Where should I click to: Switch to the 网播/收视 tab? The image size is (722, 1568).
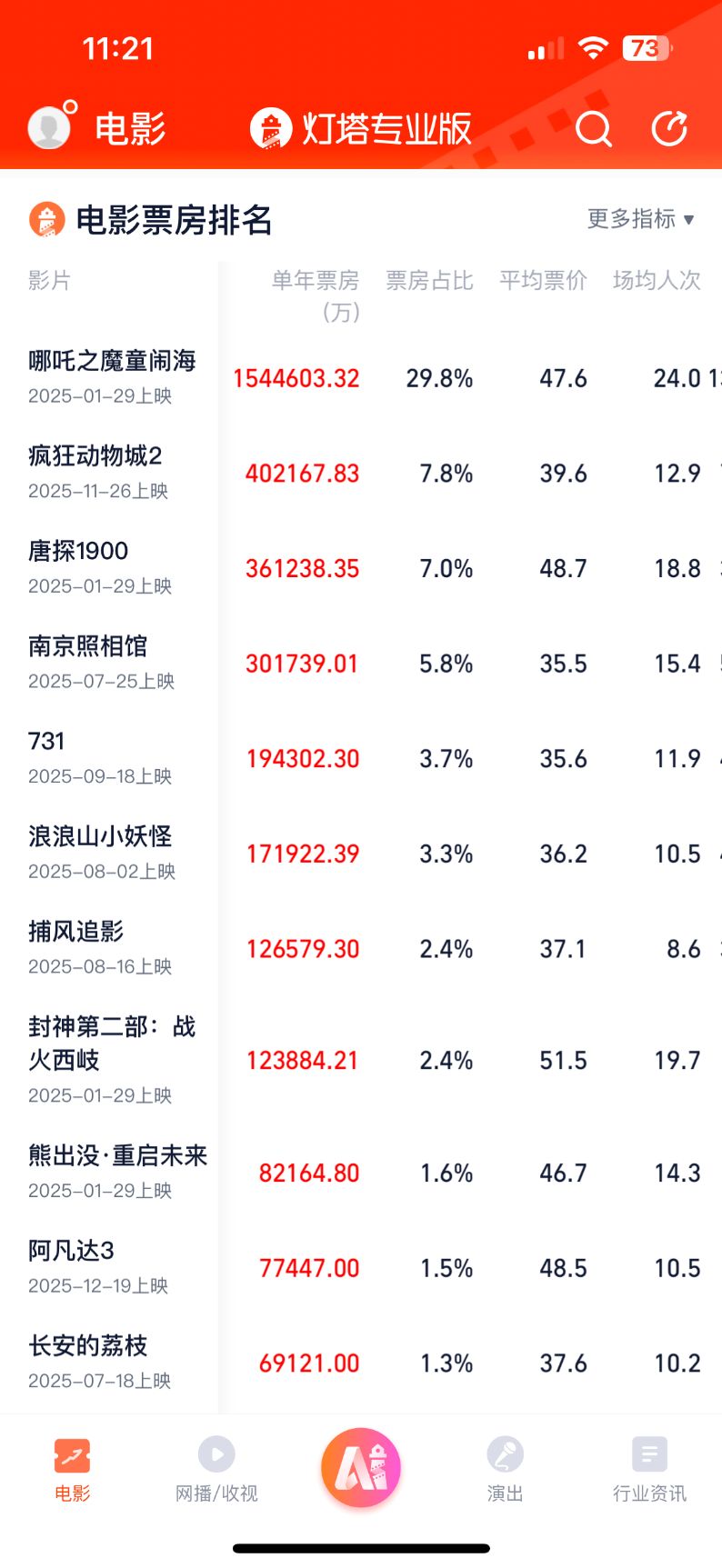click(216, 1468)
